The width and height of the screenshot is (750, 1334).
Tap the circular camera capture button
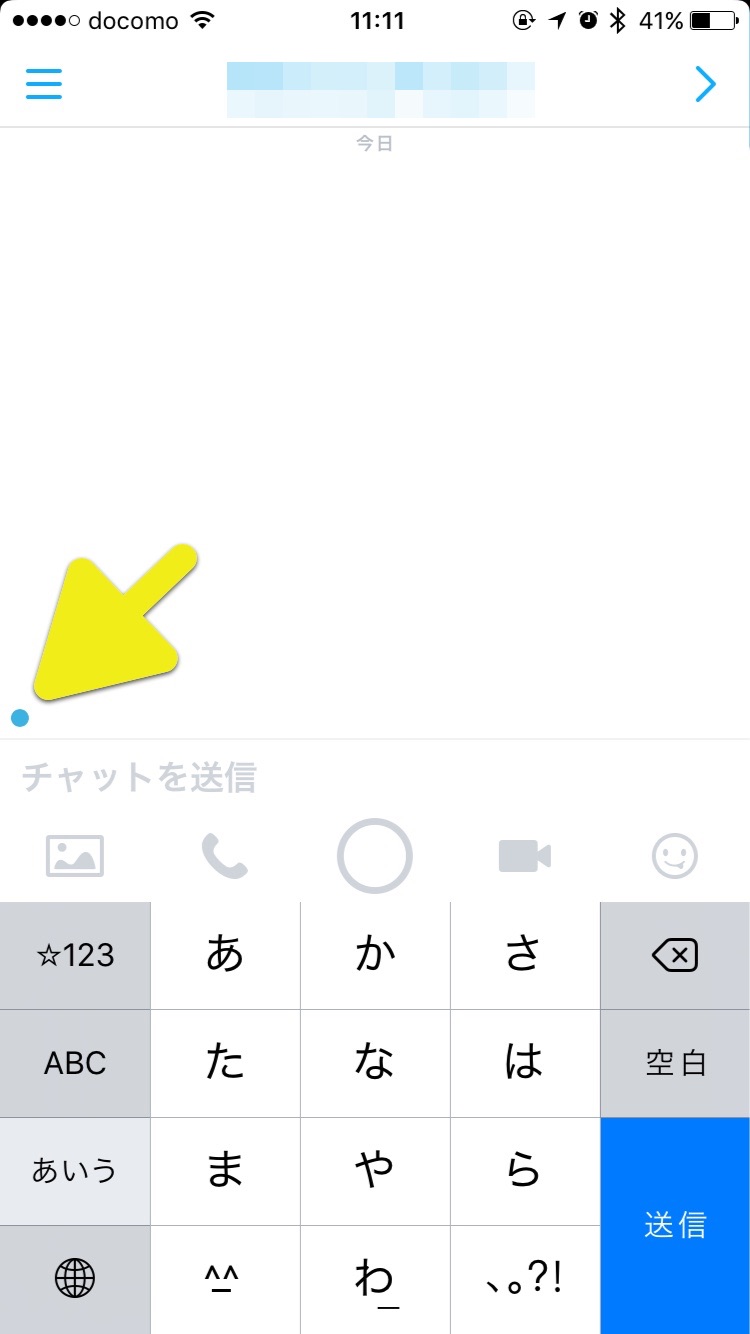point(375,856)
